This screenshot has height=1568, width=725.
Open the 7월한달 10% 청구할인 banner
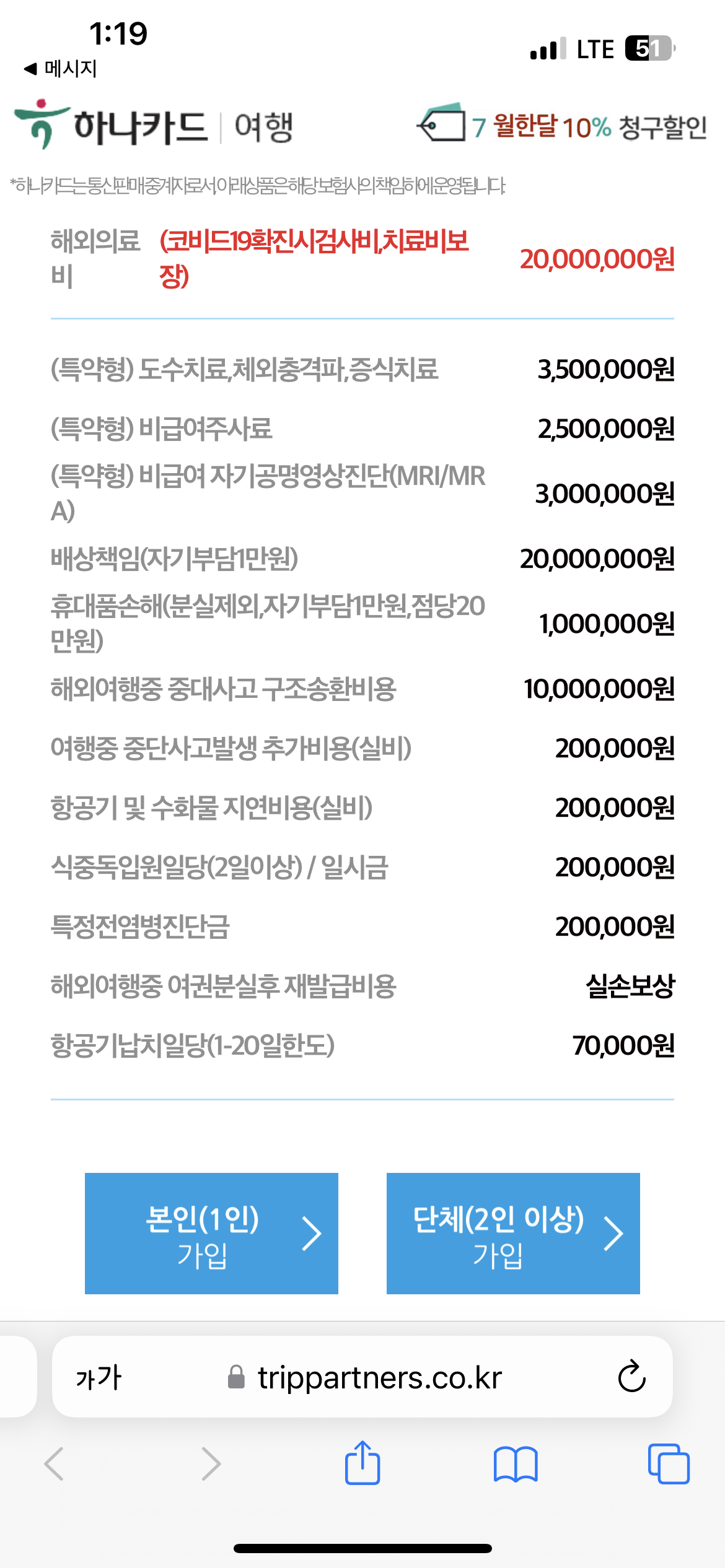pos(561,126)
